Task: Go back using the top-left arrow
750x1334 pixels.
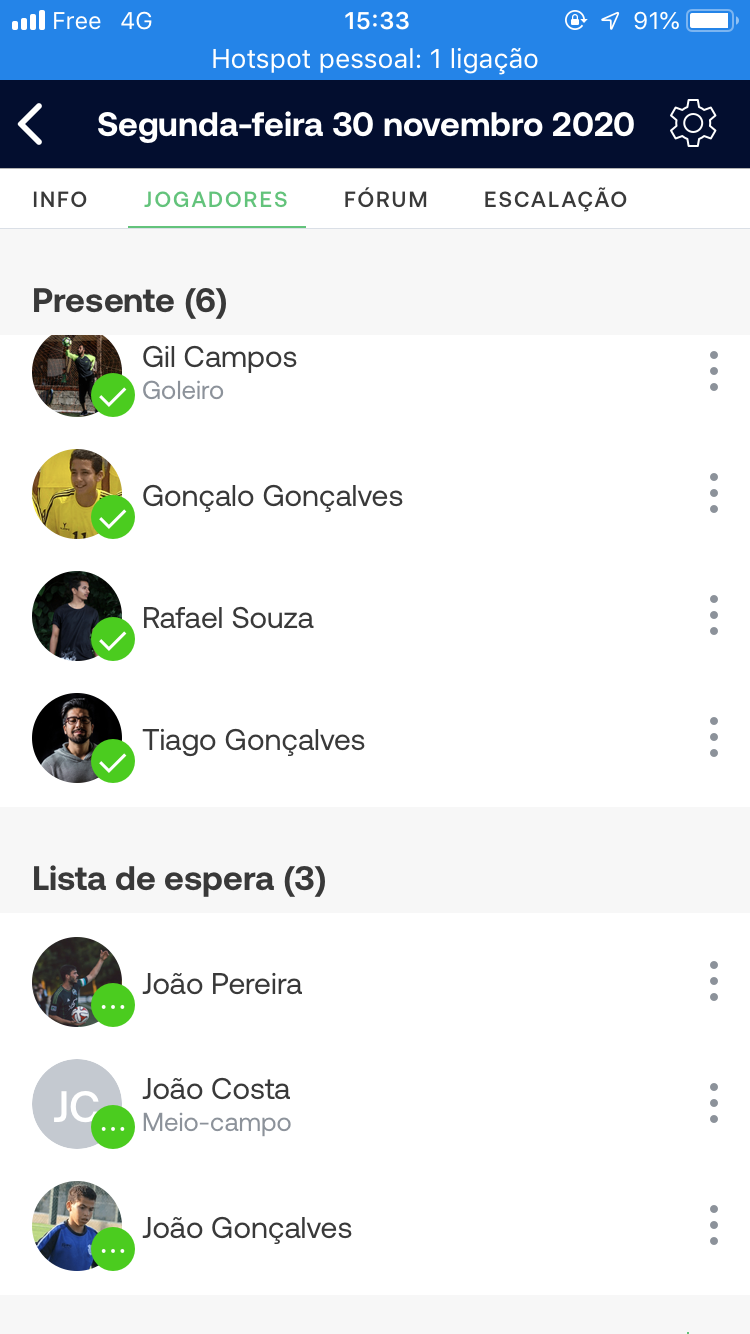Action: pos(31,125)
